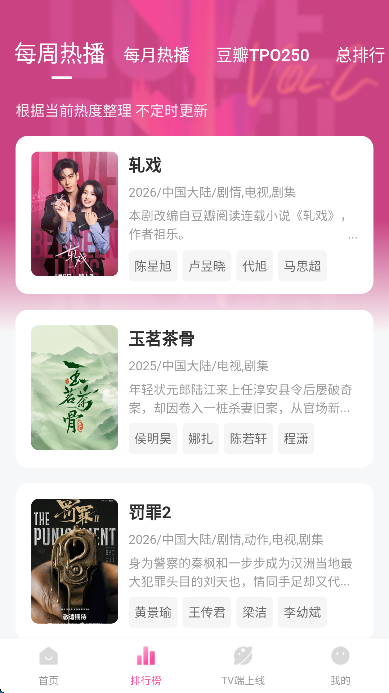Select the 排行榜 bottom tab
This screenshot has width=389, height=693.
click(x=146, y=666)
